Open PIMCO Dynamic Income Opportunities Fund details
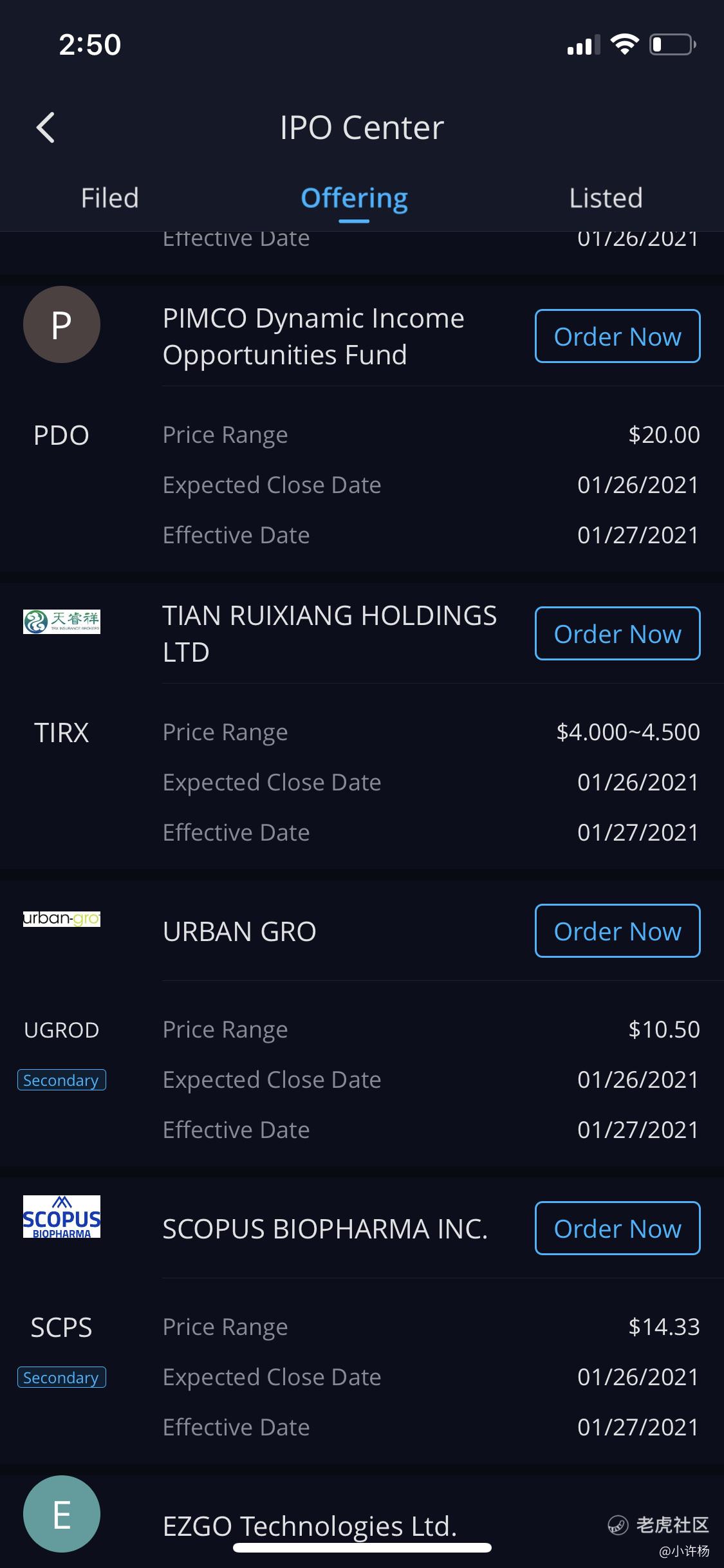 pos(313,336)
